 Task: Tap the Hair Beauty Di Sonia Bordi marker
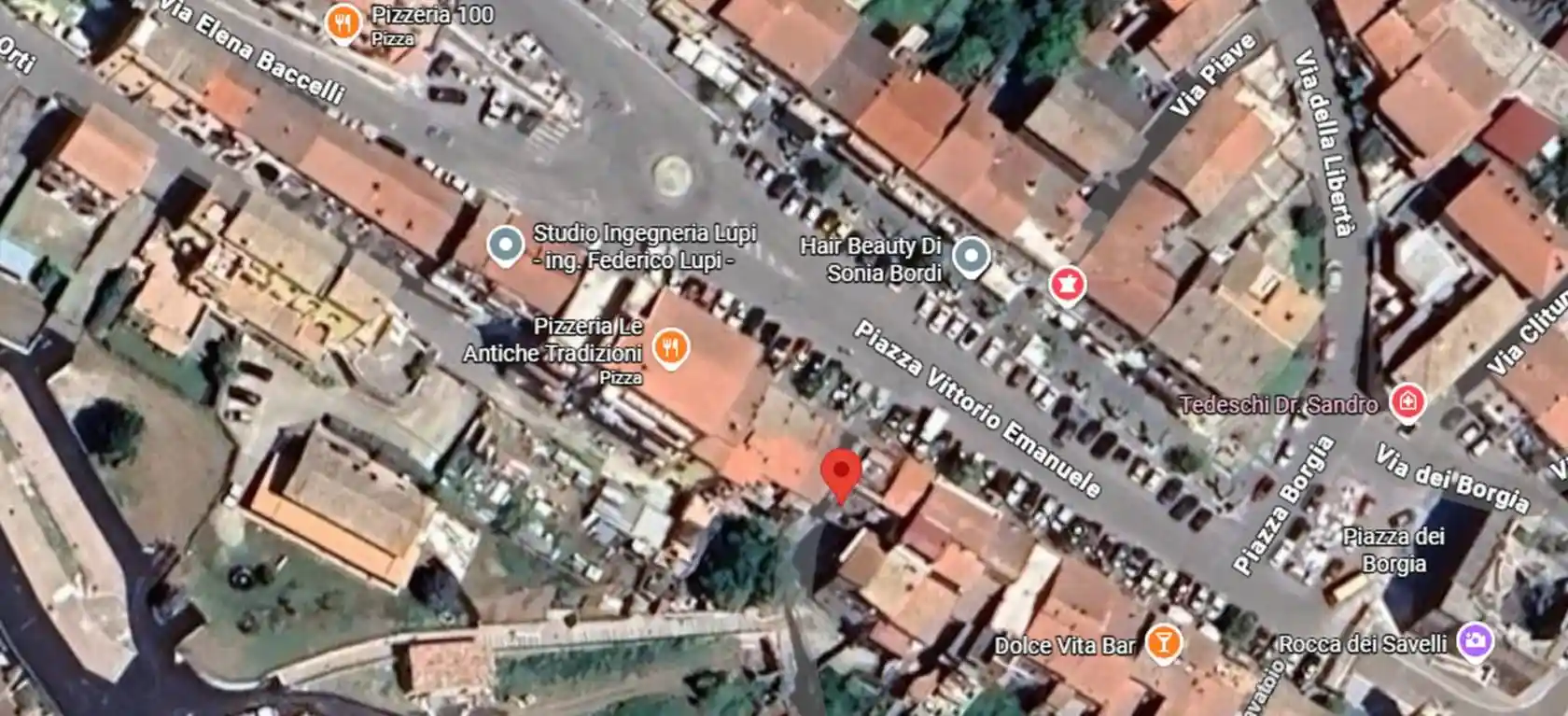(972, 256)
